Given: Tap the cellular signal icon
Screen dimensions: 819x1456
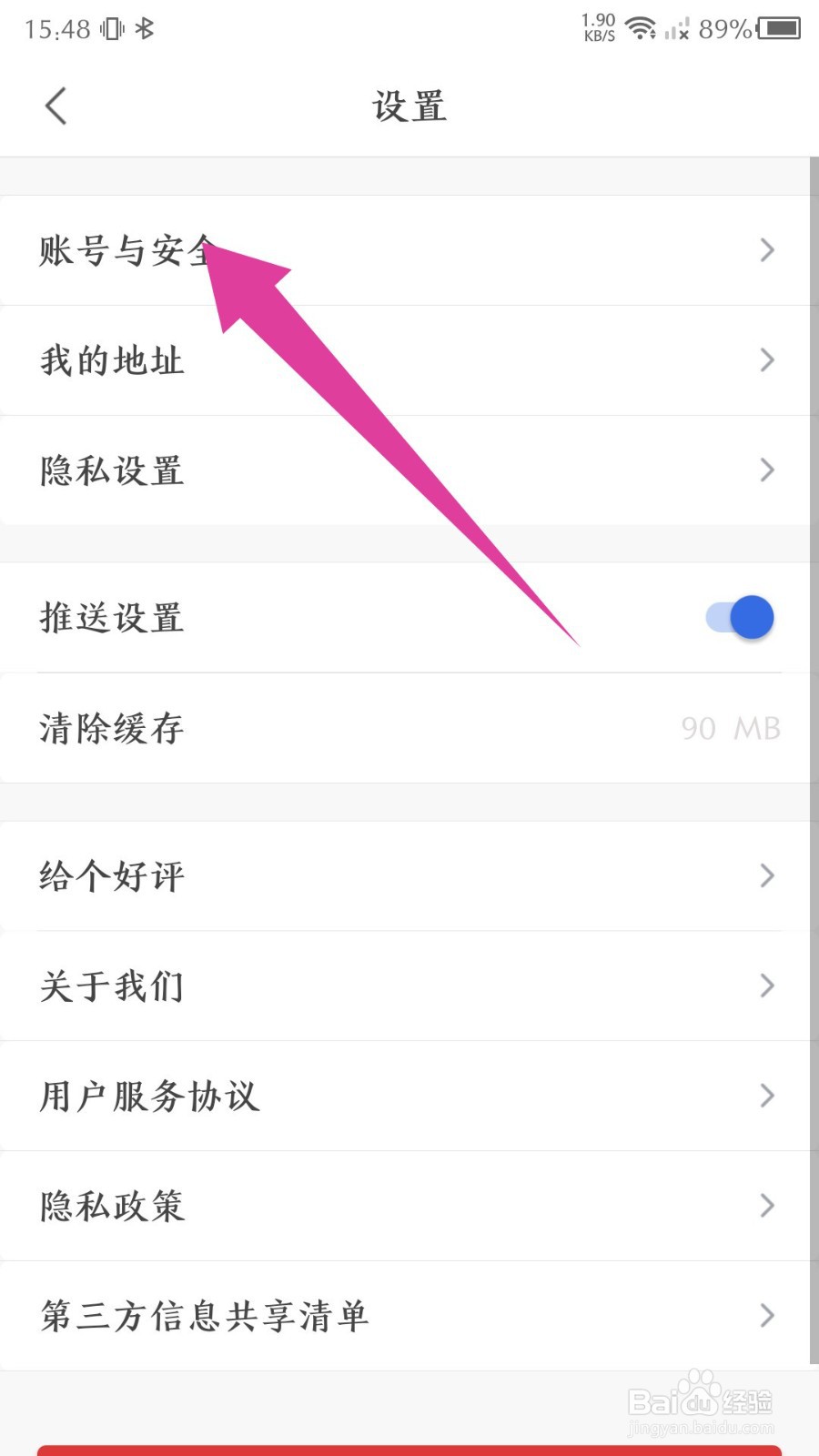Looking at the screenshot, I should 679,30.
